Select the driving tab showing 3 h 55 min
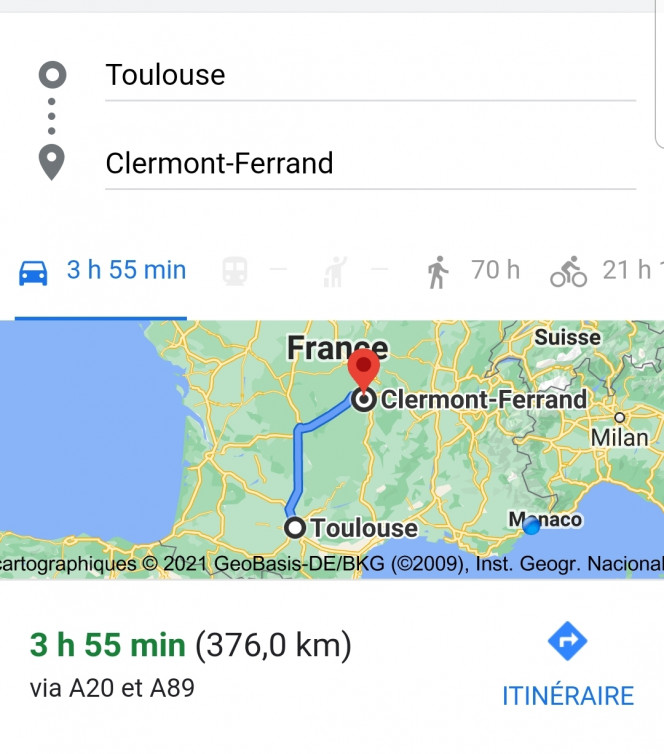 103,271
